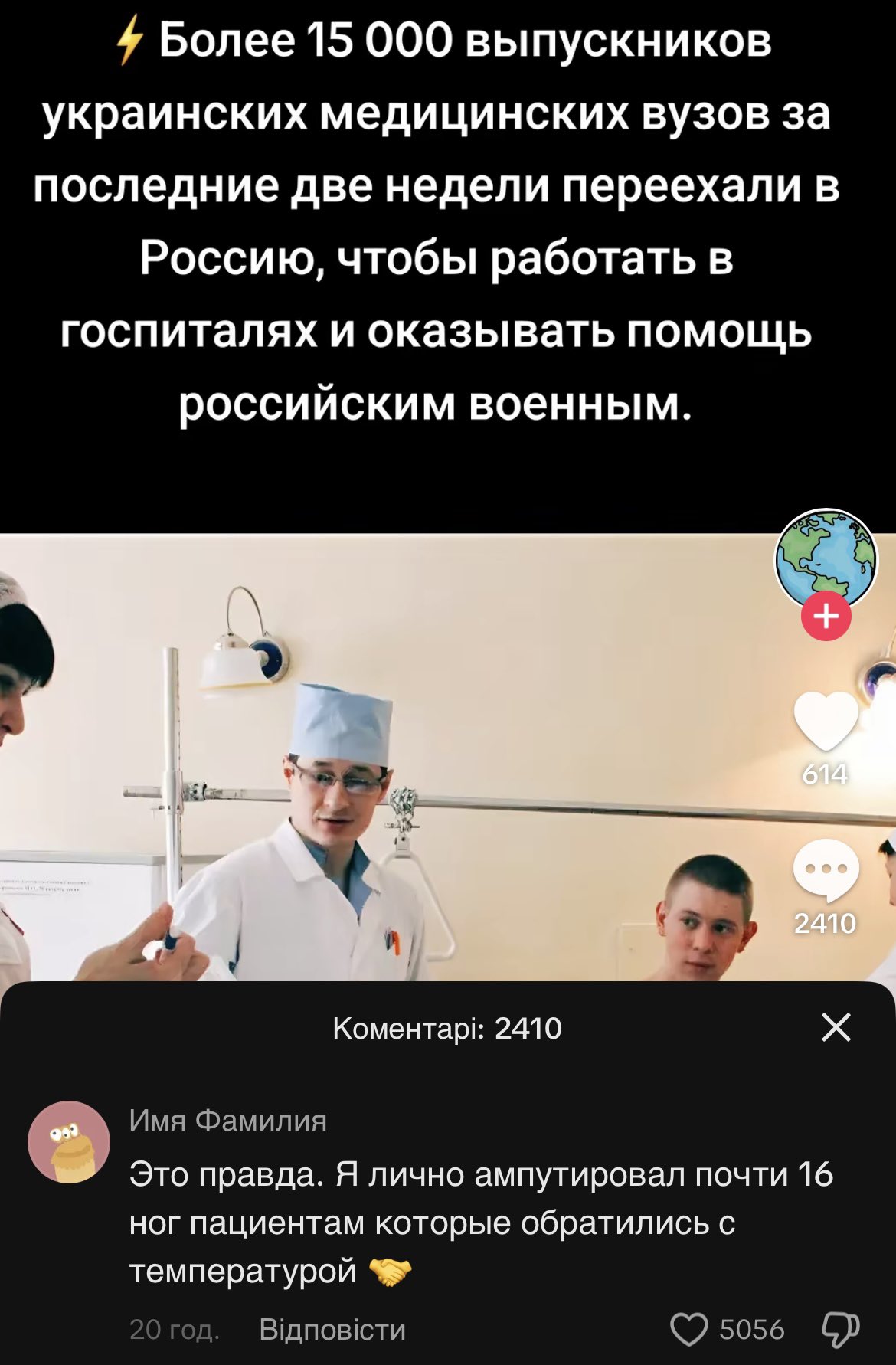
Task: Close the comments panel
Action: click(x=836, y=1027)
